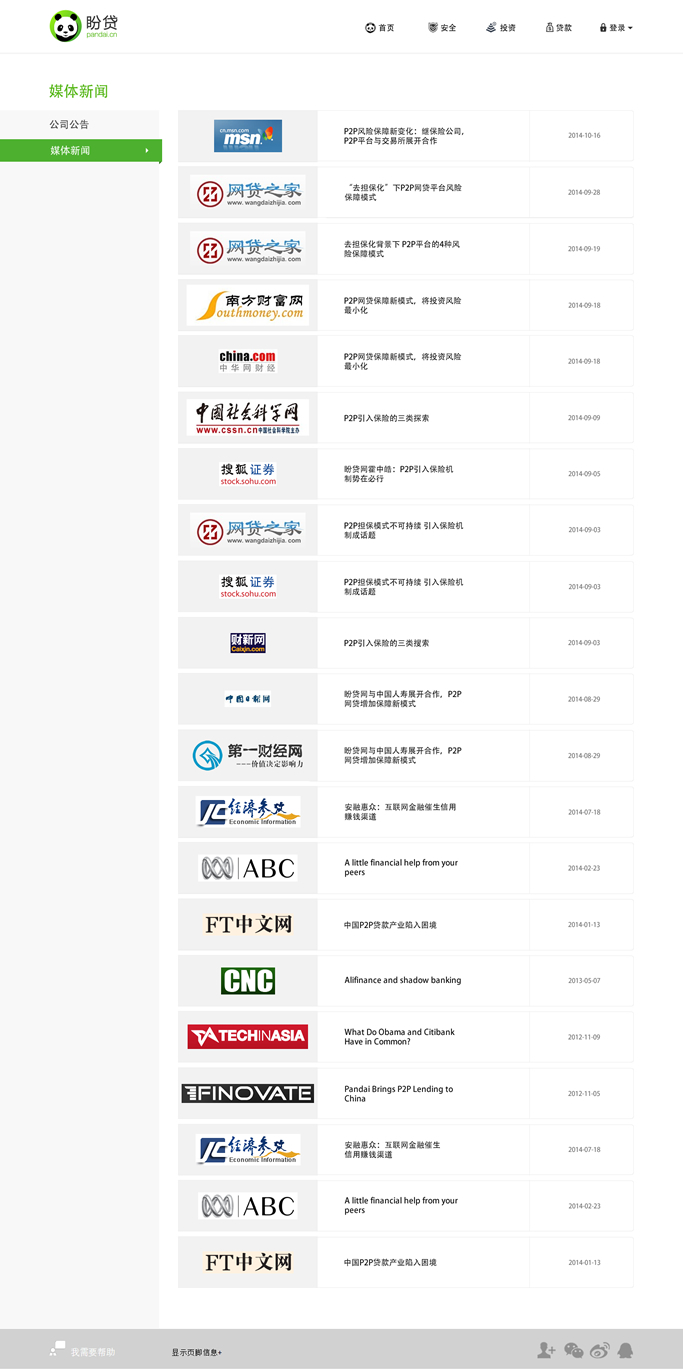Expand 显示页脚信息+ footer info
This screenshot has width=683, height=1369.
click(196, 1352)
